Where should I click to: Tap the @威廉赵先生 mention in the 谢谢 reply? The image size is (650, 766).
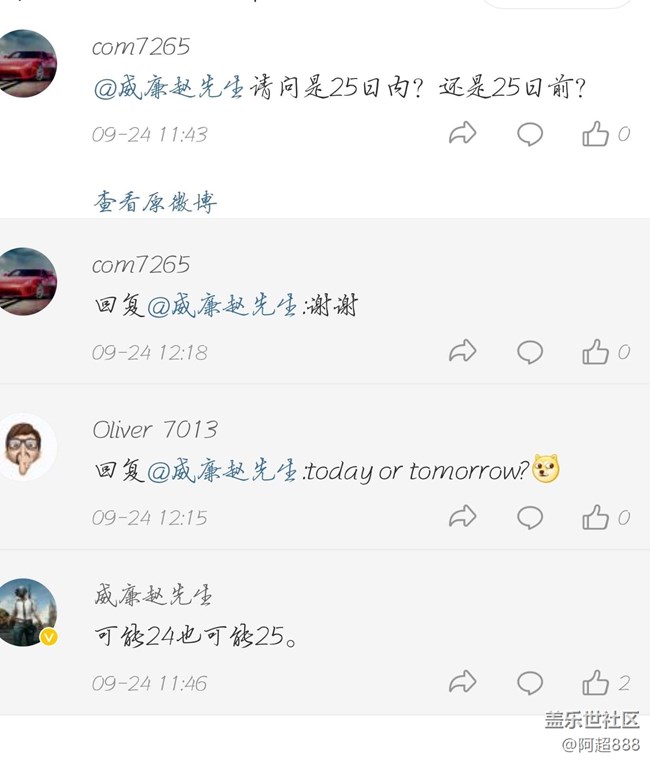(x=223, y=306)
